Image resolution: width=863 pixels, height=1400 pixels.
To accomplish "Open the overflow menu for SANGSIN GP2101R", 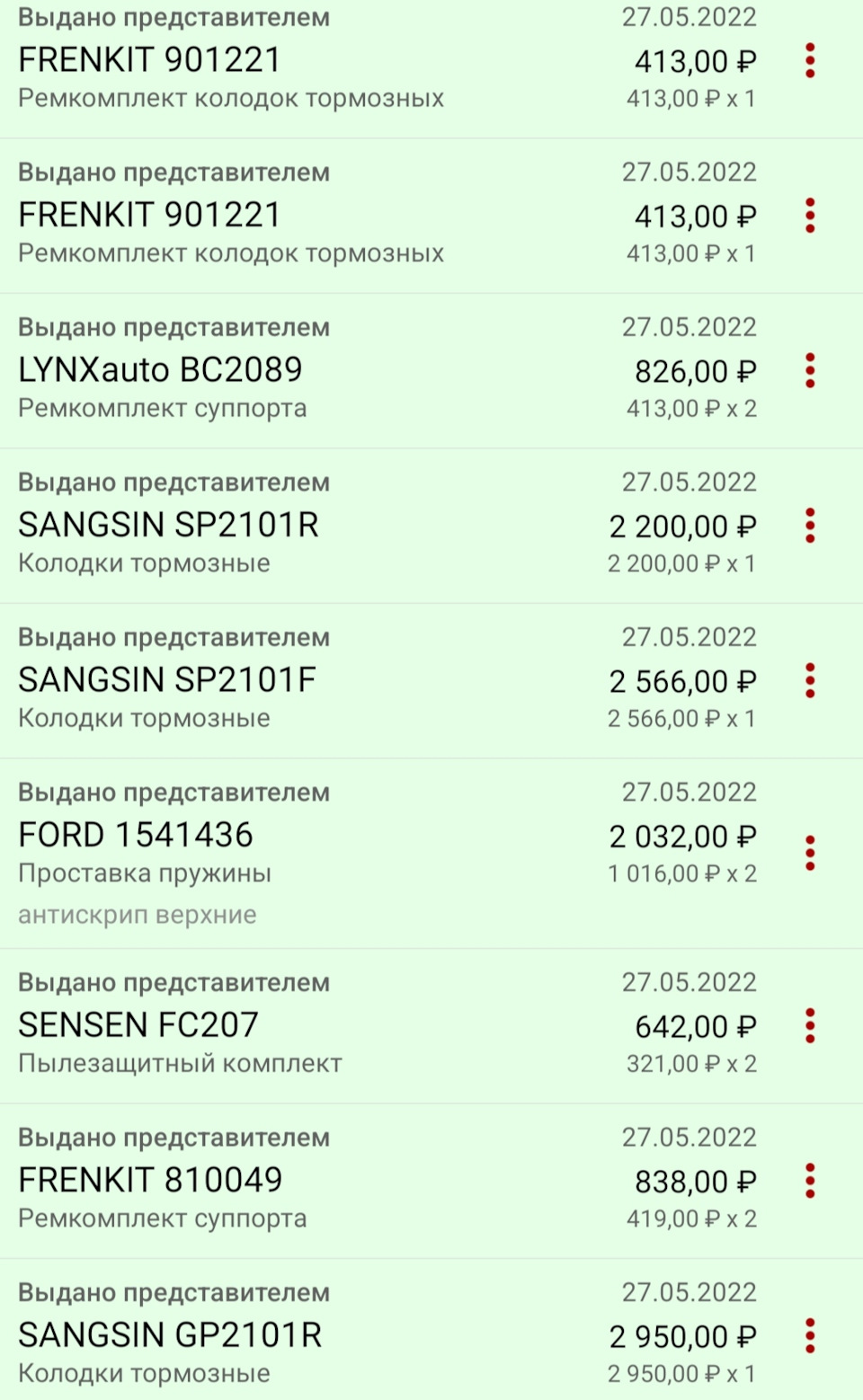I will pyautogui.click(x=810, y=1335).
